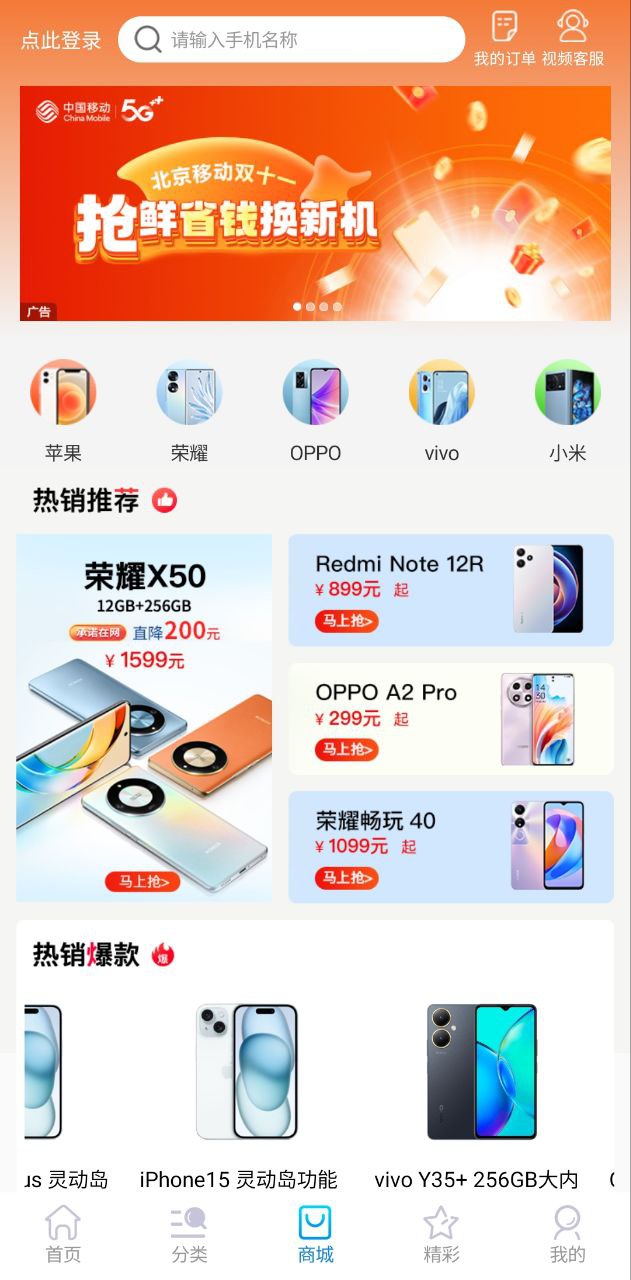631x1280 pixels.
Task: Browse the 小米 brand category
Action: tap(567, 410)
